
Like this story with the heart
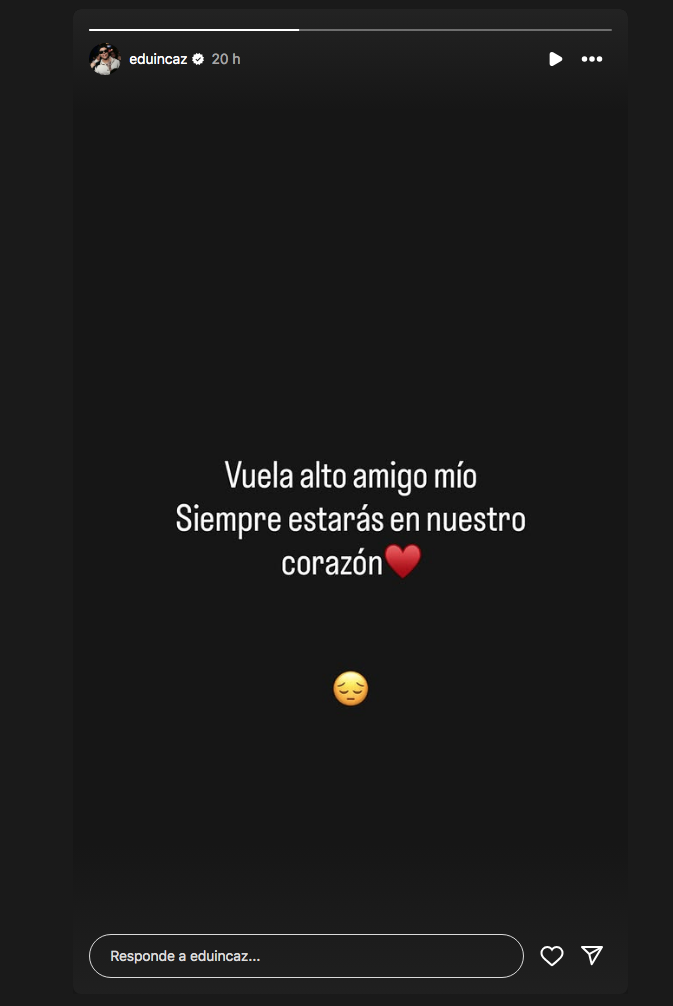pyautogui.click(x=552, y=956)
